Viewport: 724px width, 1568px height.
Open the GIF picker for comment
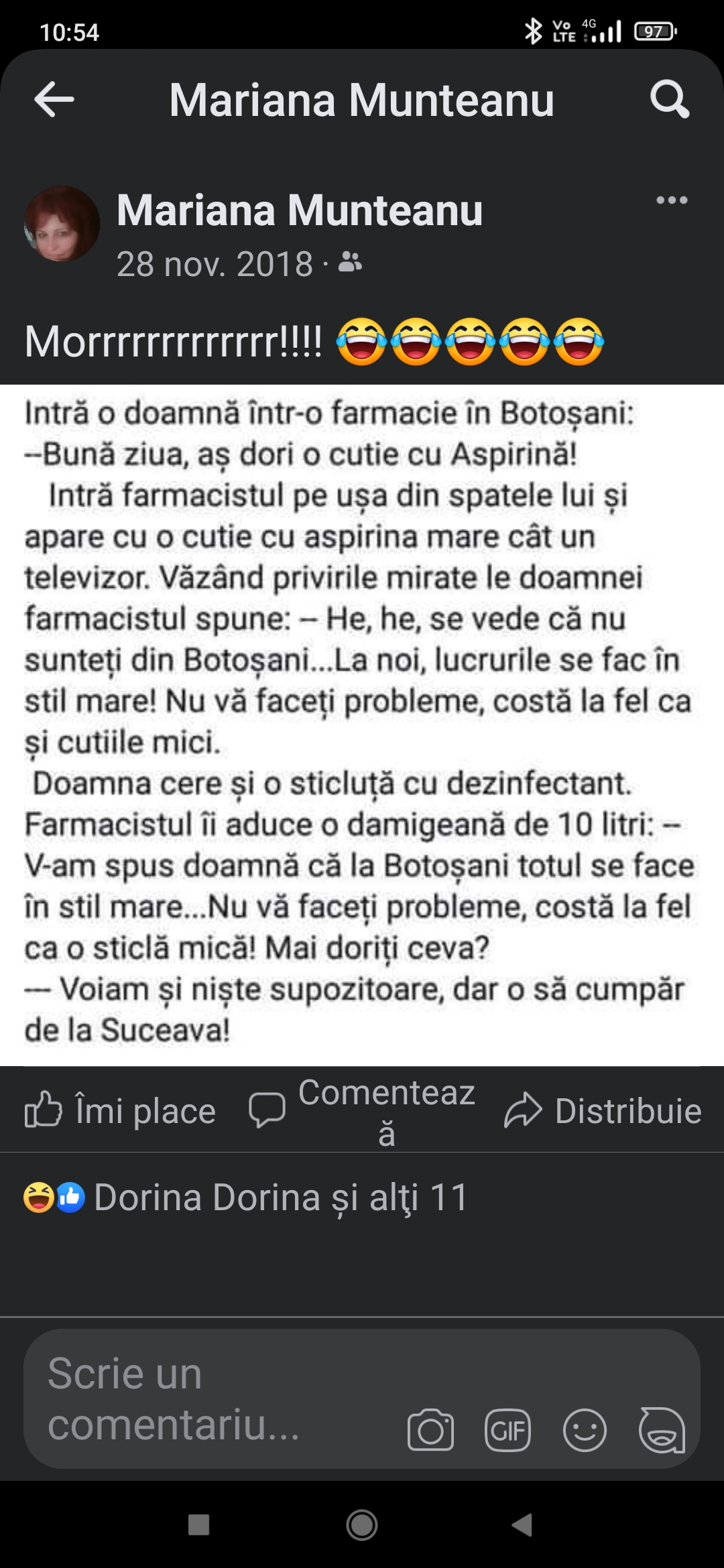pos(507,1430)
